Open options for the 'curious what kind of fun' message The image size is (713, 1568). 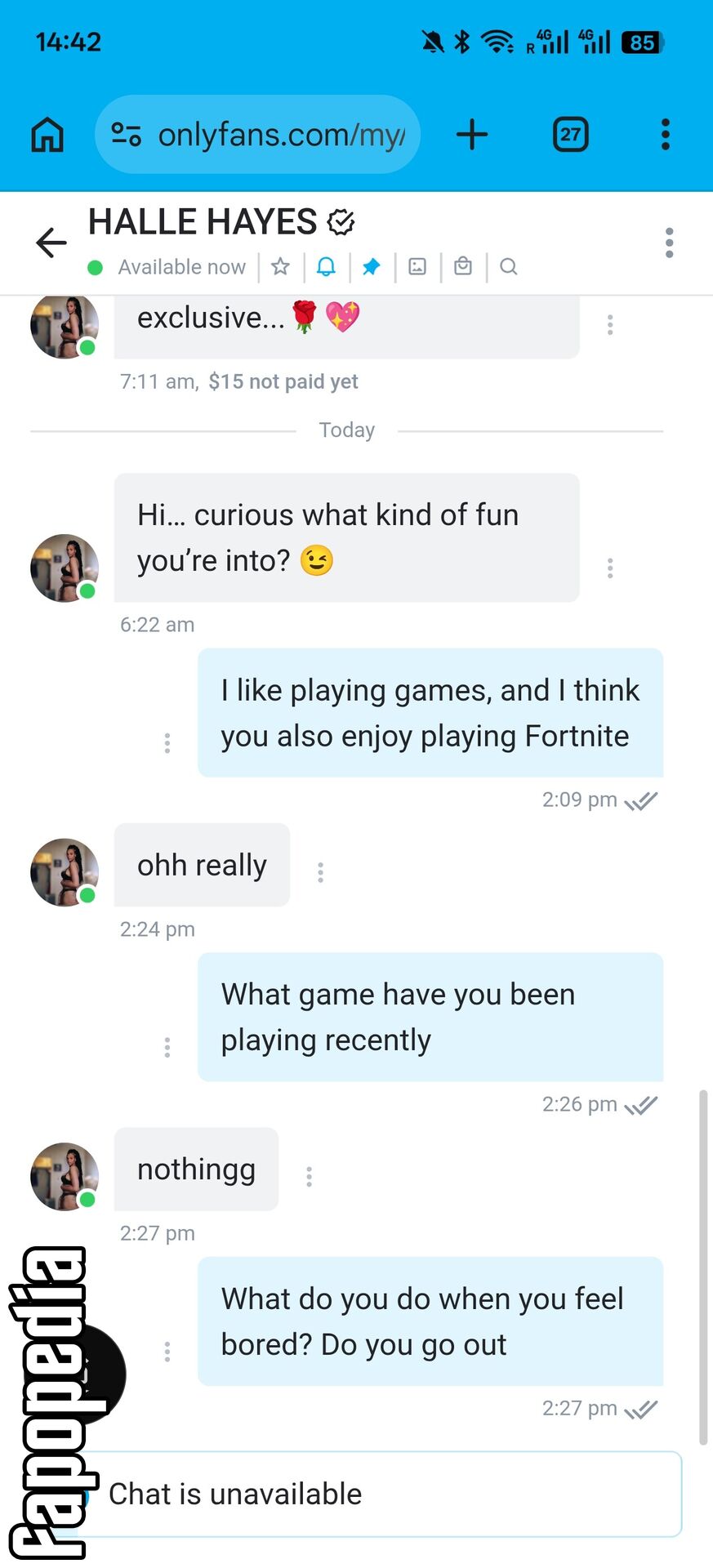(x=610, y=568)
